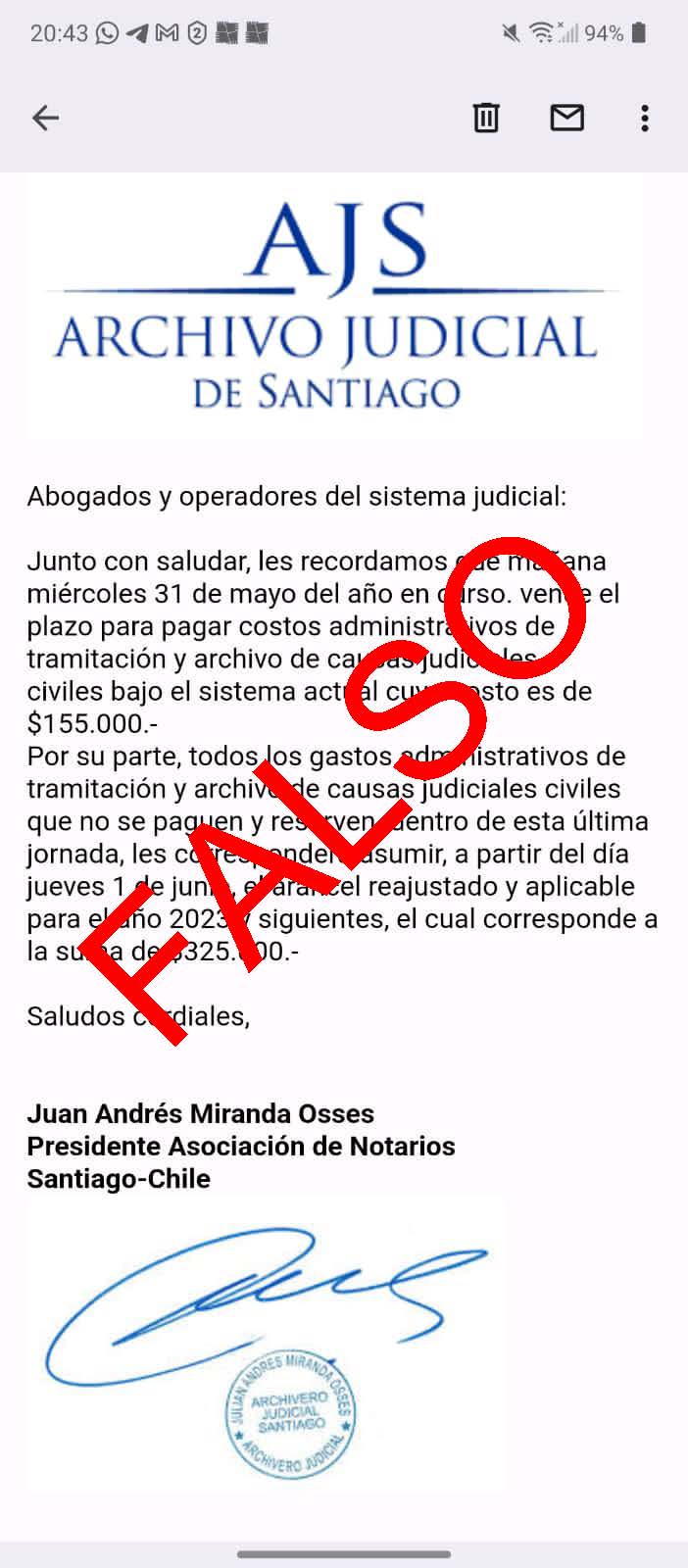Open the overflow menu
The height and width of the screenshot is (1568, 688).
pyautogui.click(x=644, y=119)
